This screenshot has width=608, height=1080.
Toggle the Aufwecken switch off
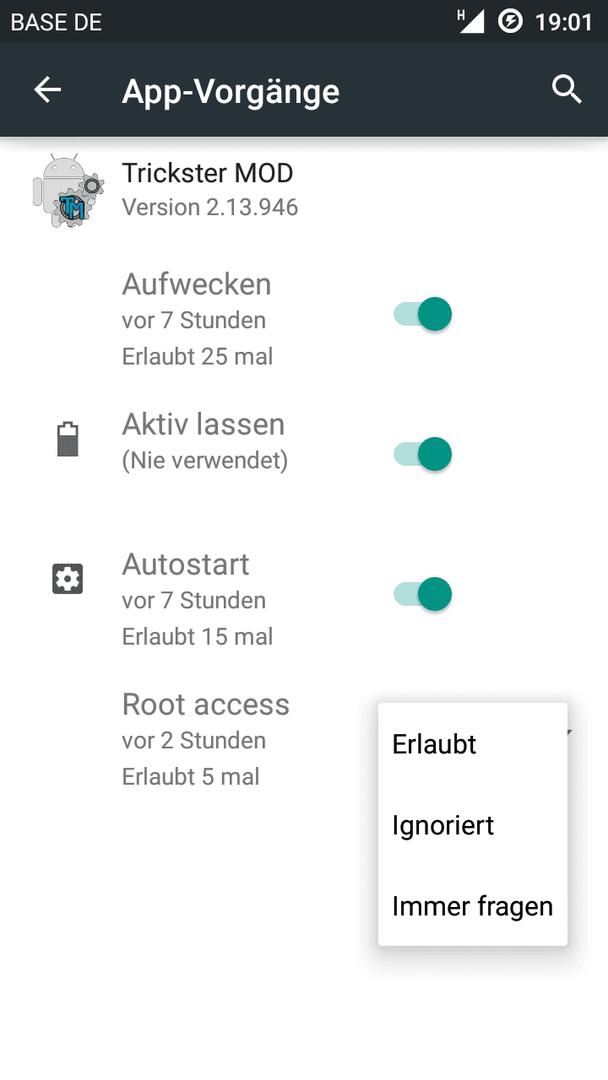423,314
